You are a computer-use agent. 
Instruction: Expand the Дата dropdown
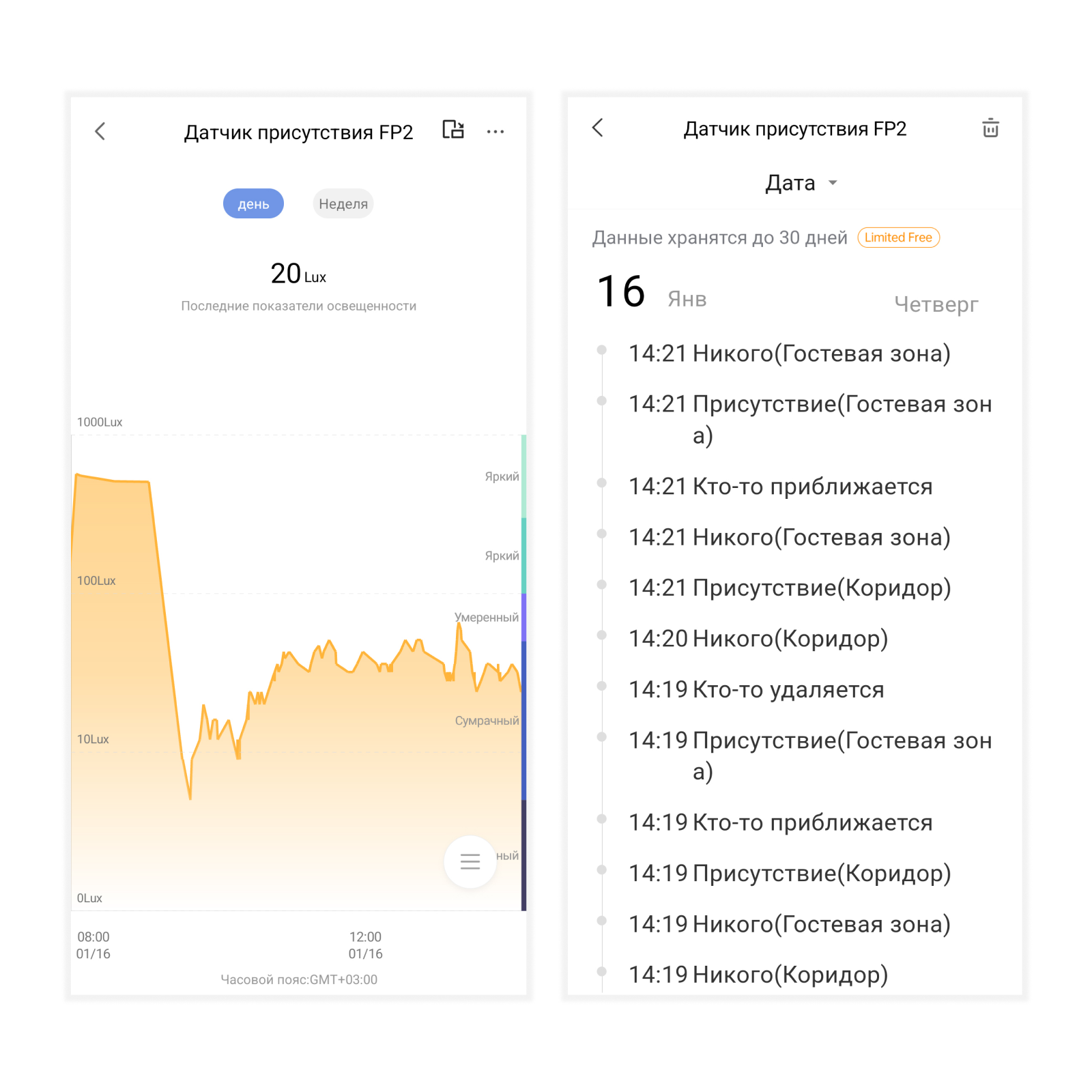coord(801,183)
